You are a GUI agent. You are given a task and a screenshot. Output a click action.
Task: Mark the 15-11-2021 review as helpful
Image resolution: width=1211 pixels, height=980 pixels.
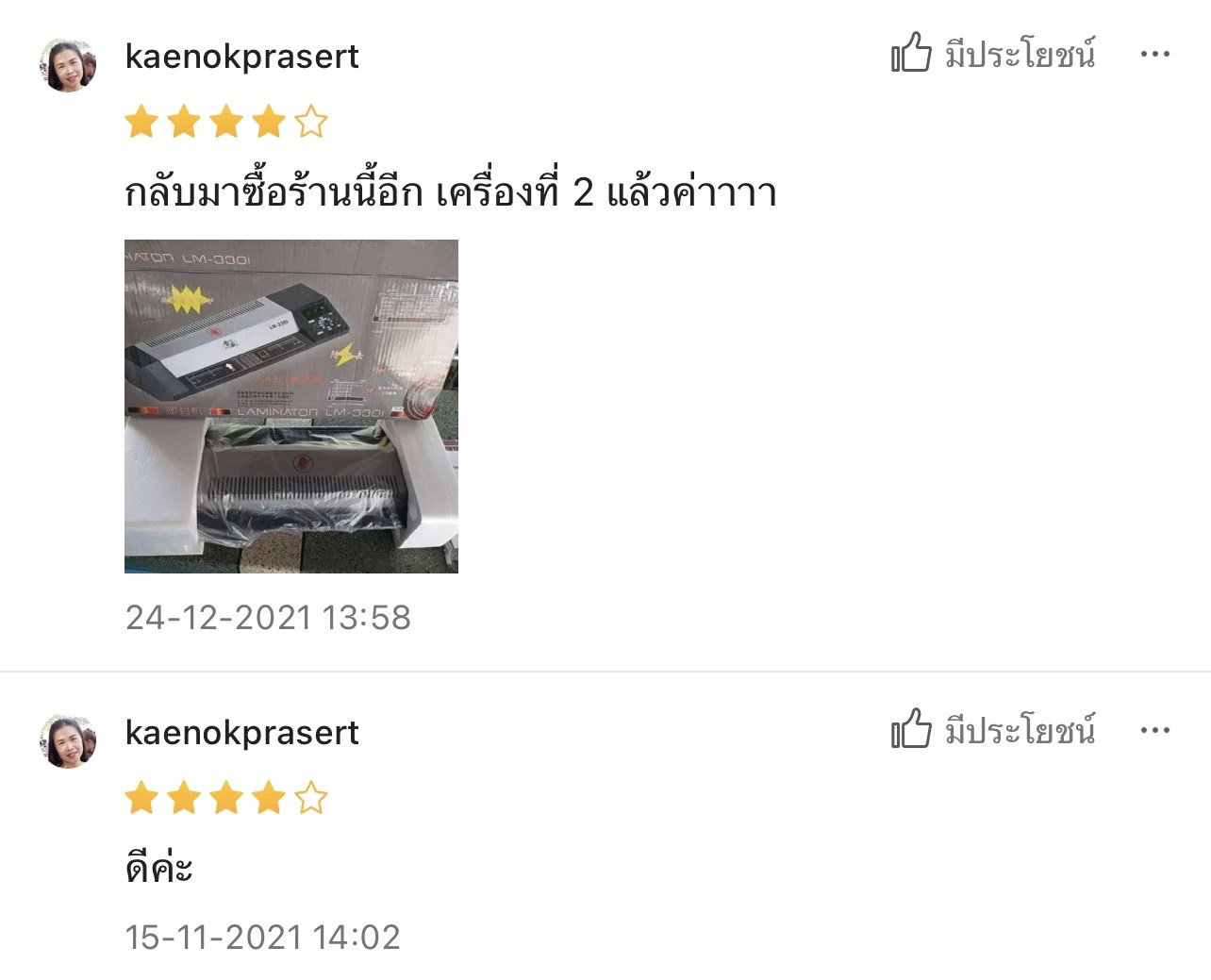tap(992, 730)
